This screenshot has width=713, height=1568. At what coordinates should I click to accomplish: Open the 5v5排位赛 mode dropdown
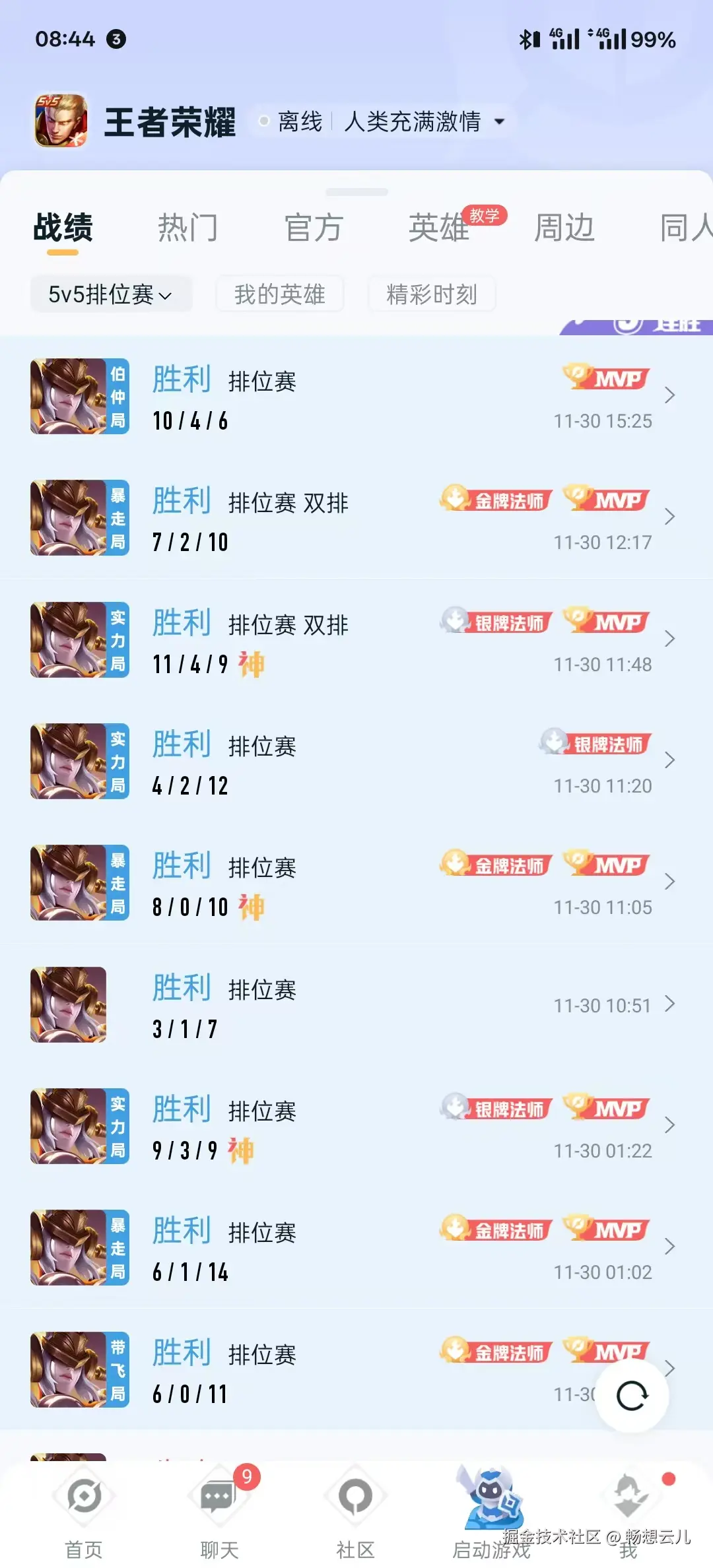(x=111, y=294)
